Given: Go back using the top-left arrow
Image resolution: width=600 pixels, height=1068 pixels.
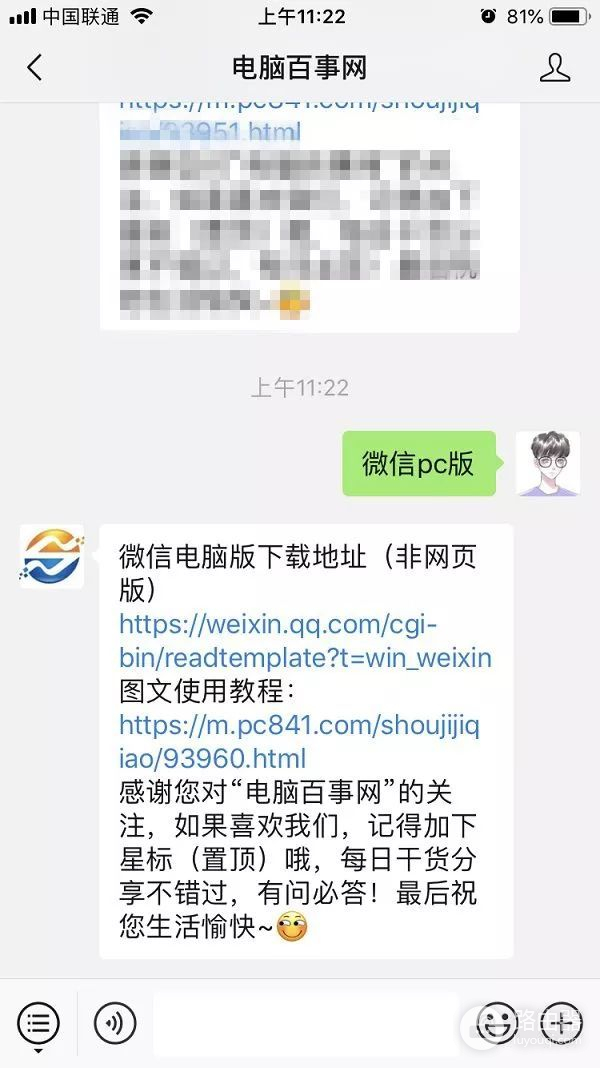Looking at the screenshot, I should (x=35, y=67).
